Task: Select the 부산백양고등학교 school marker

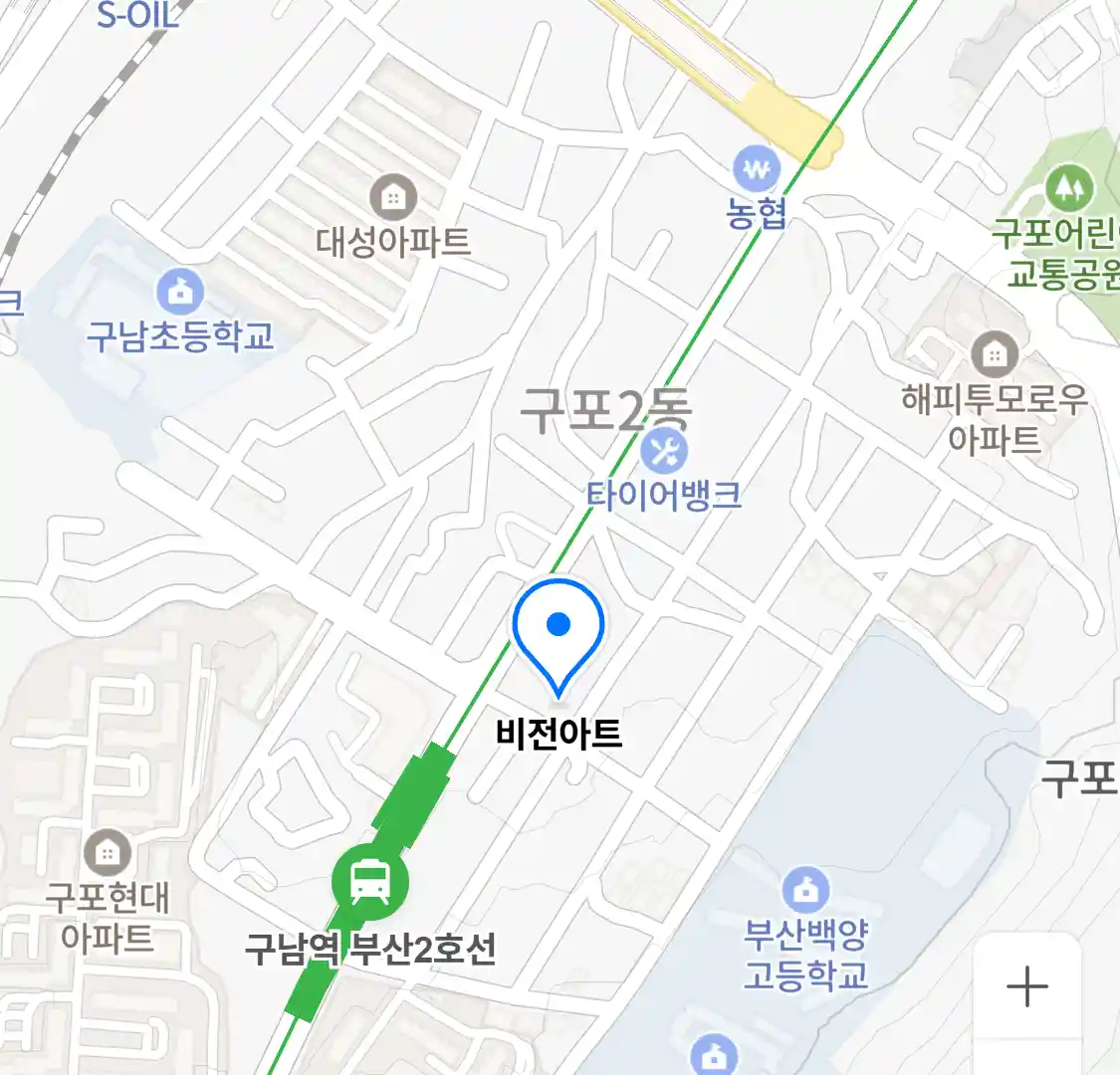Action: pyautogui.click(x=806, y=891)
